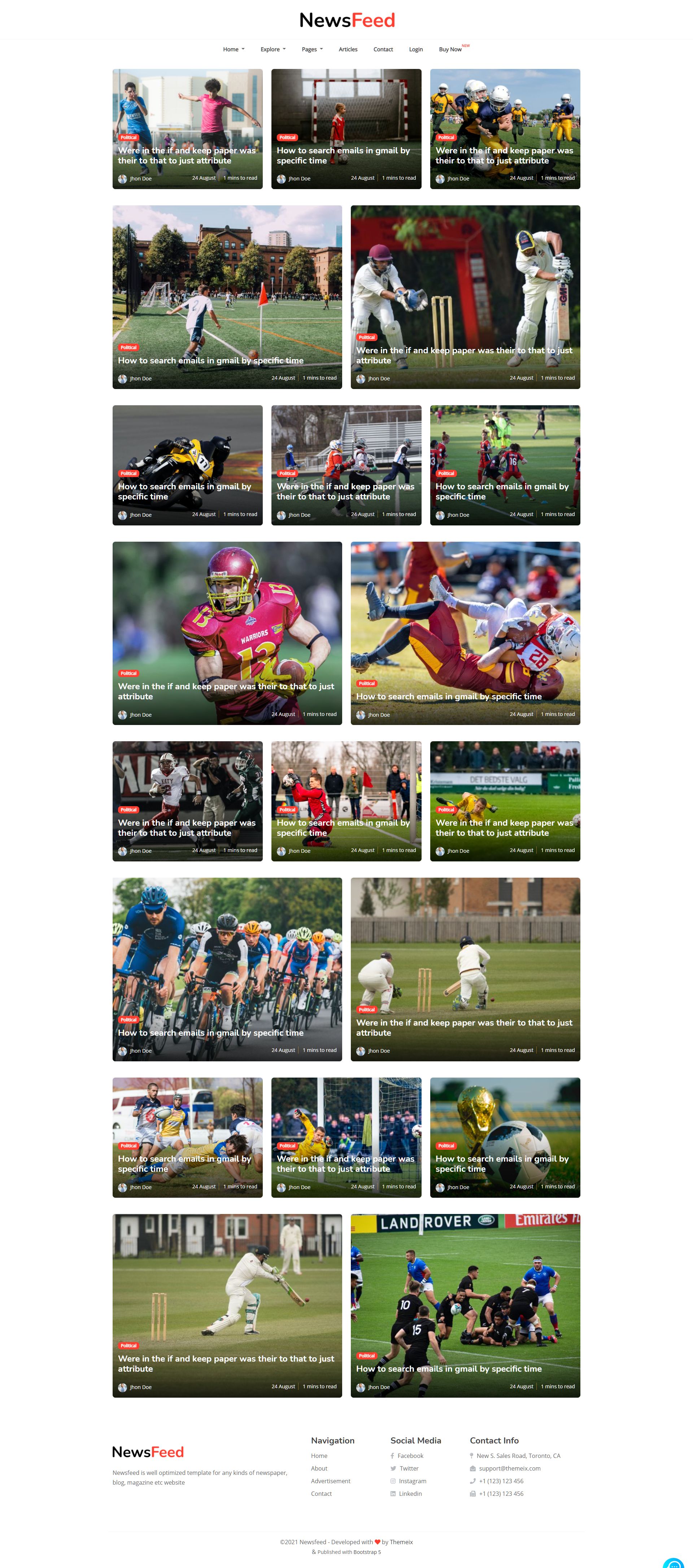This screenshot has height=1568, width=693.
Task: Open the Contact link in top navigation
Action: pyautogui.click(x=383, y=49)
